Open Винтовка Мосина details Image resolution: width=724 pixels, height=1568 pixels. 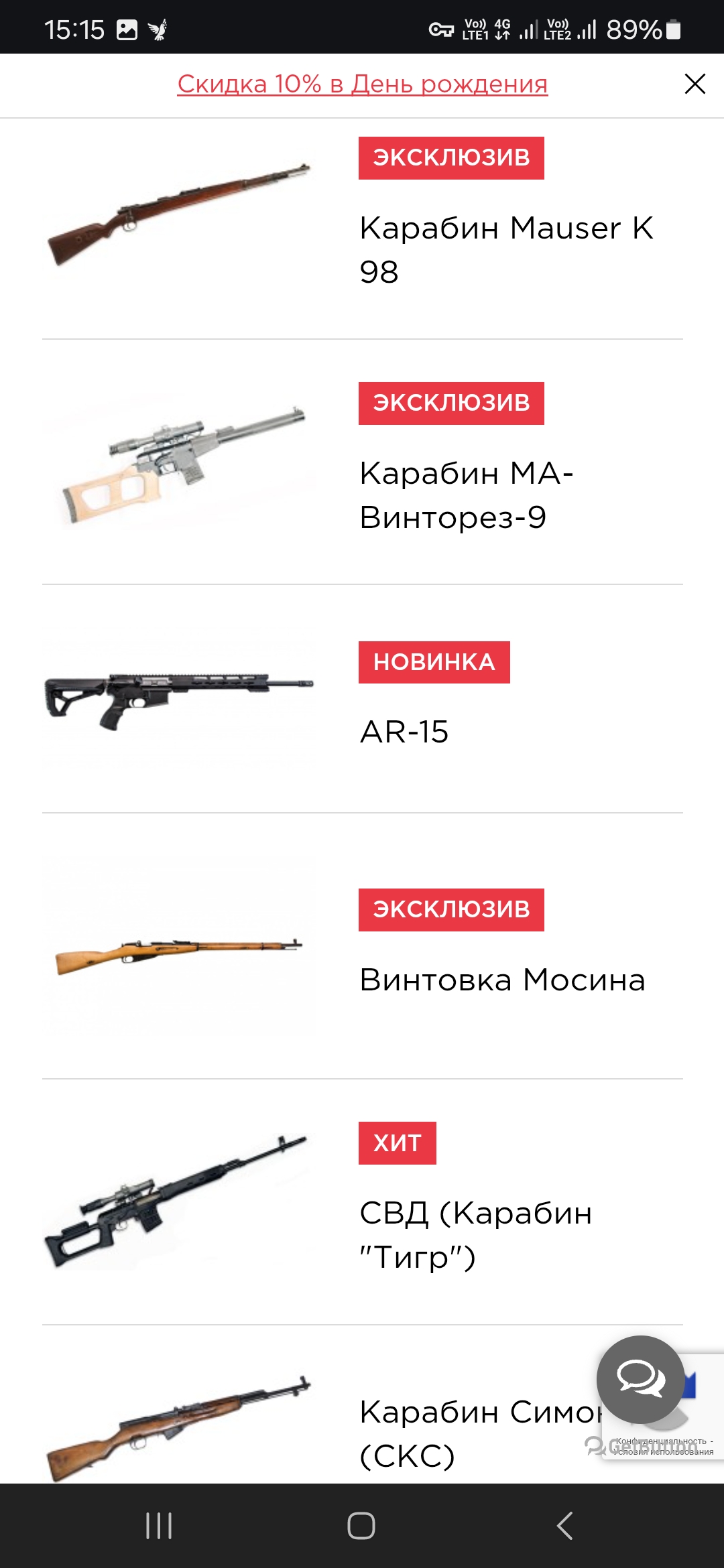pos(502,980)
